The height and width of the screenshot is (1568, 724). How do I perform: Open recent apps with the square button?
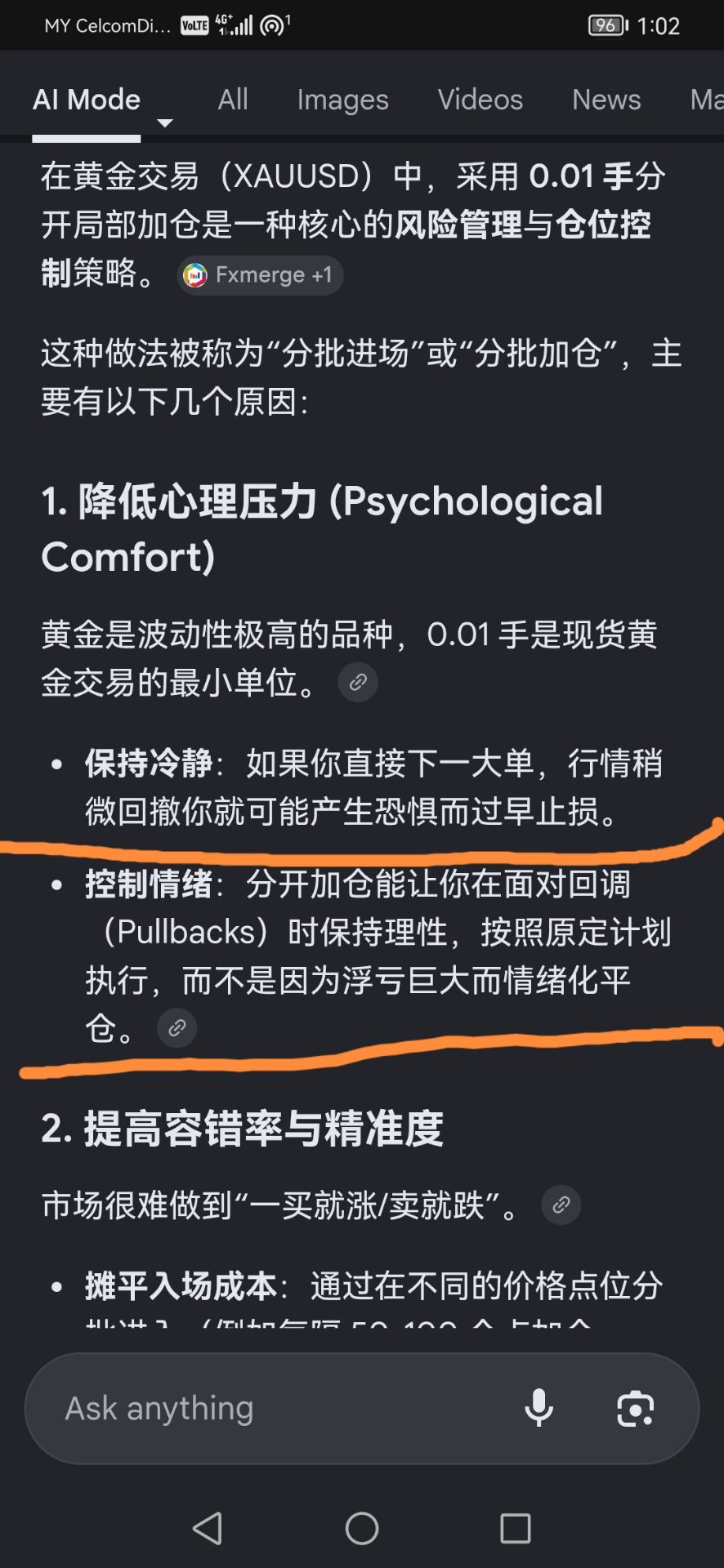pyautogui.click(x=516, y=1528)
